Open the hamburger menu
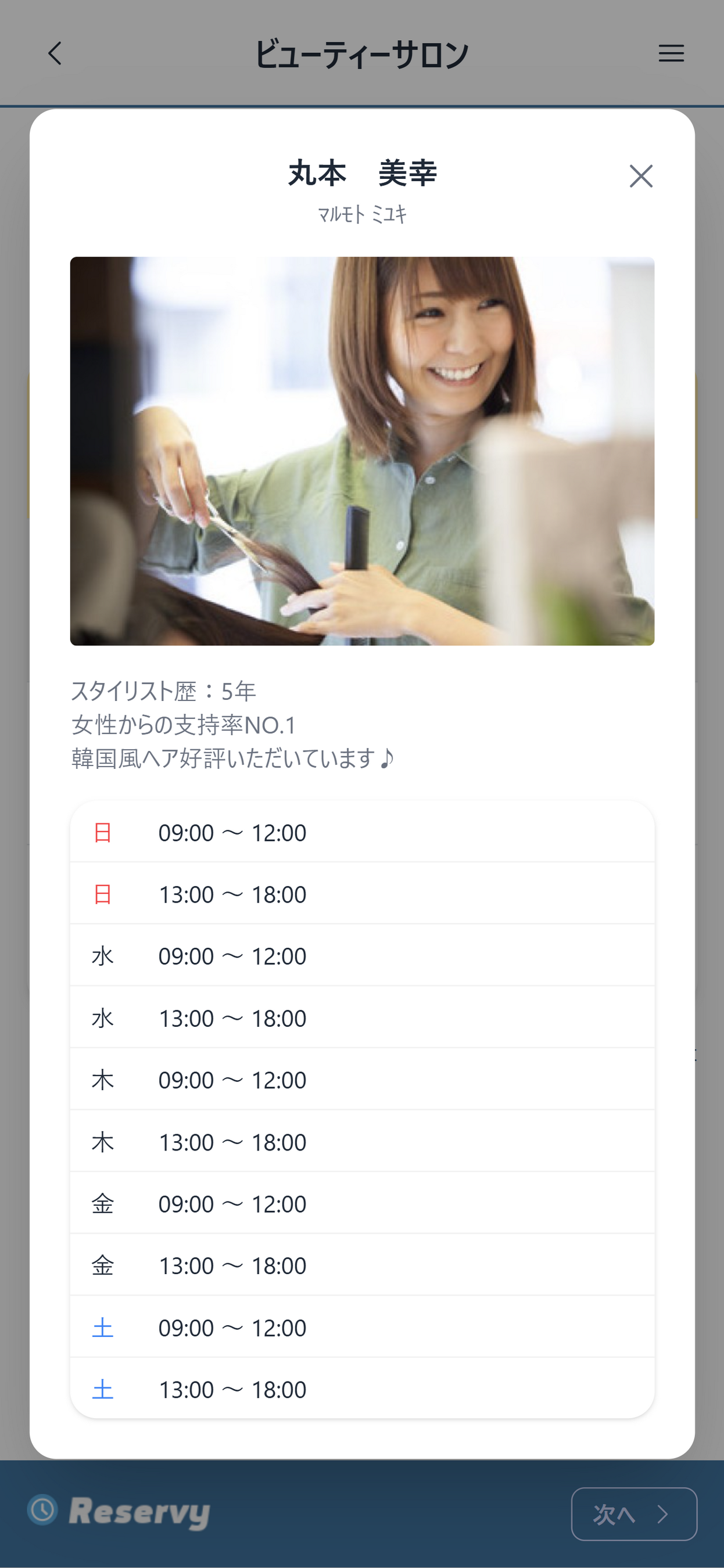The height and width of the screenshot is (1568, 724). point(671,53)
